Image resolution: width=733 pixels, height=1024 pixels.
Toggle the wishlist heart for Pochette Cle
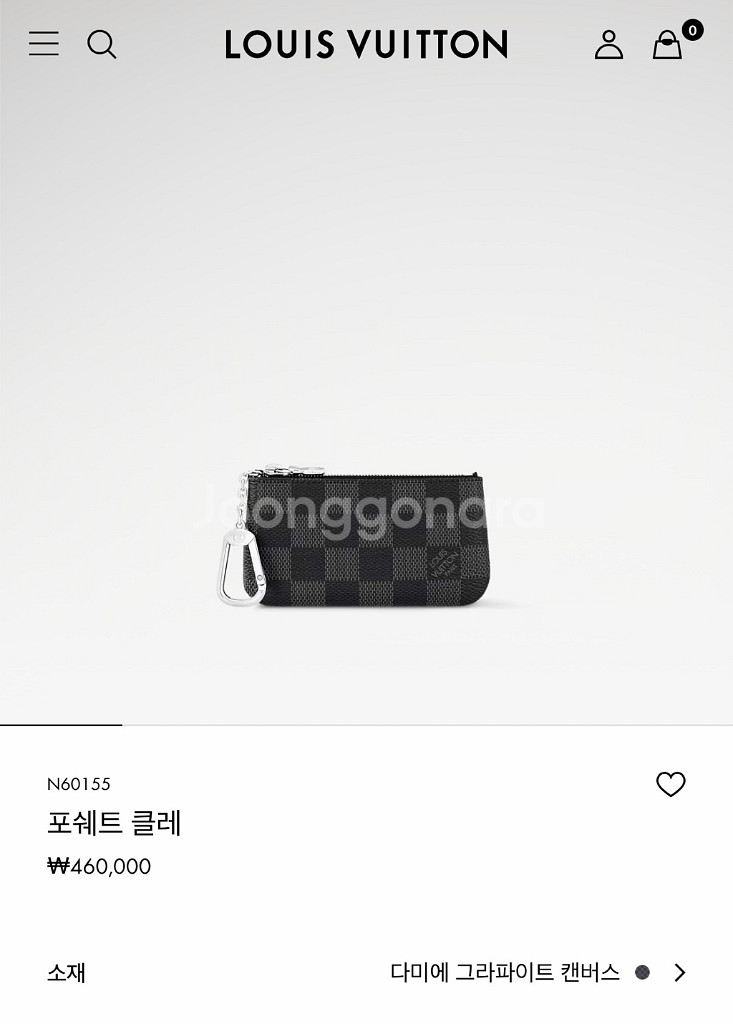click(x=671, y=784)
